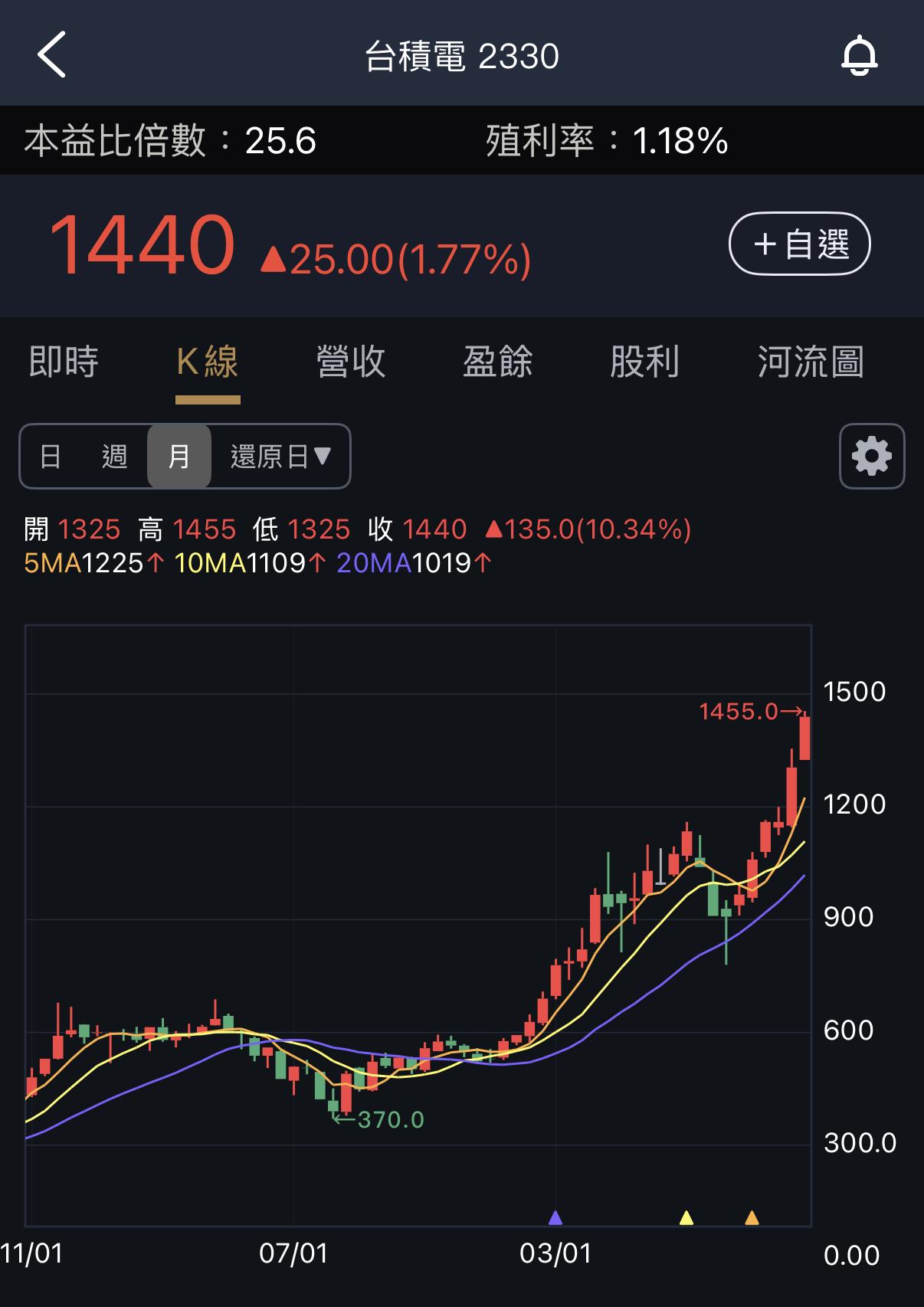Add stock to watchlist with 自選 button
The height and width of the screenshot is (1307, 924).
(x=800, y=244)
